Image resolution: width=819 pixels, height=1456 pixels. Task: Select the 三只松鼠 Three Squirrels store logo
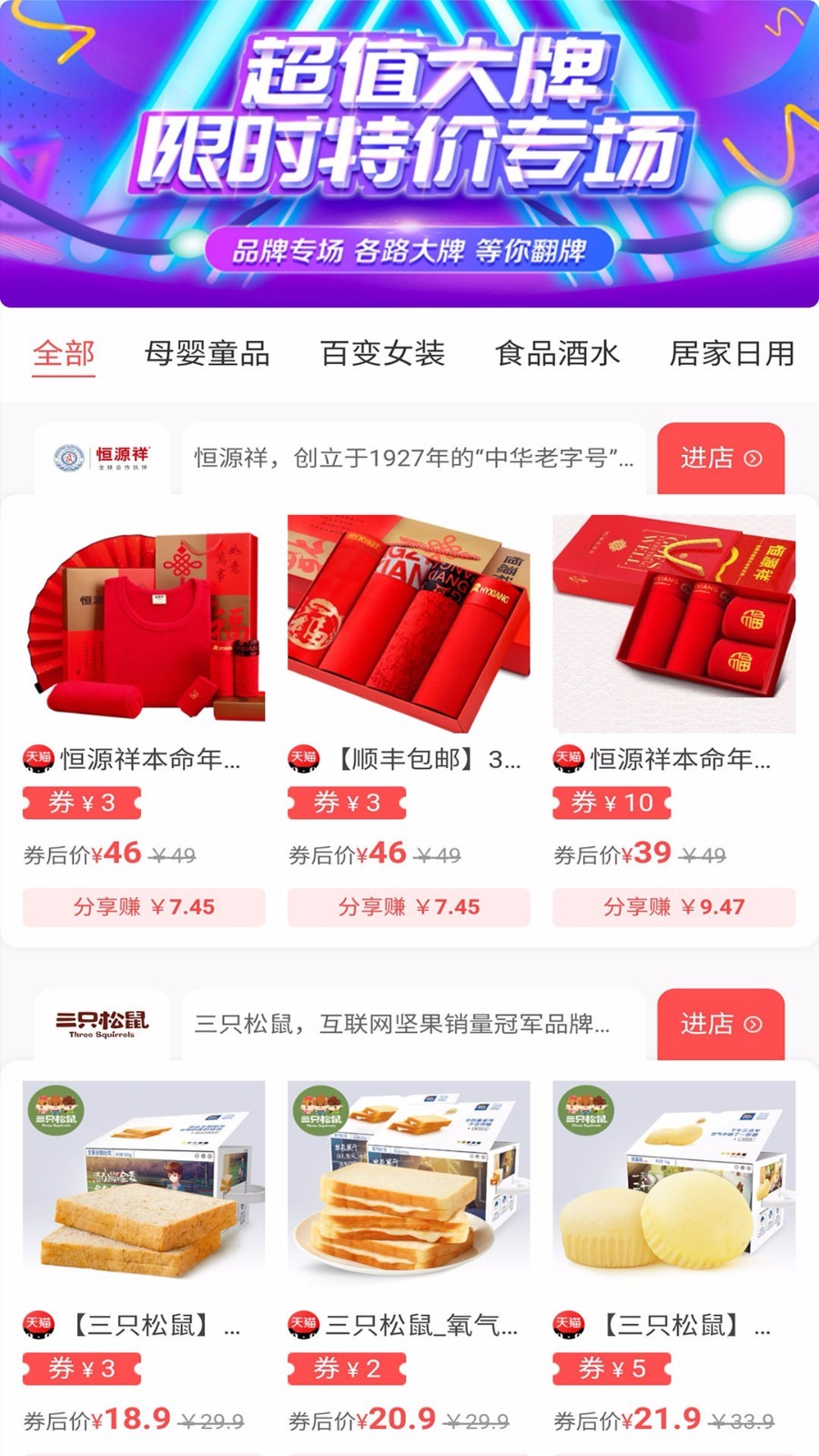[x=105, y=1024]
